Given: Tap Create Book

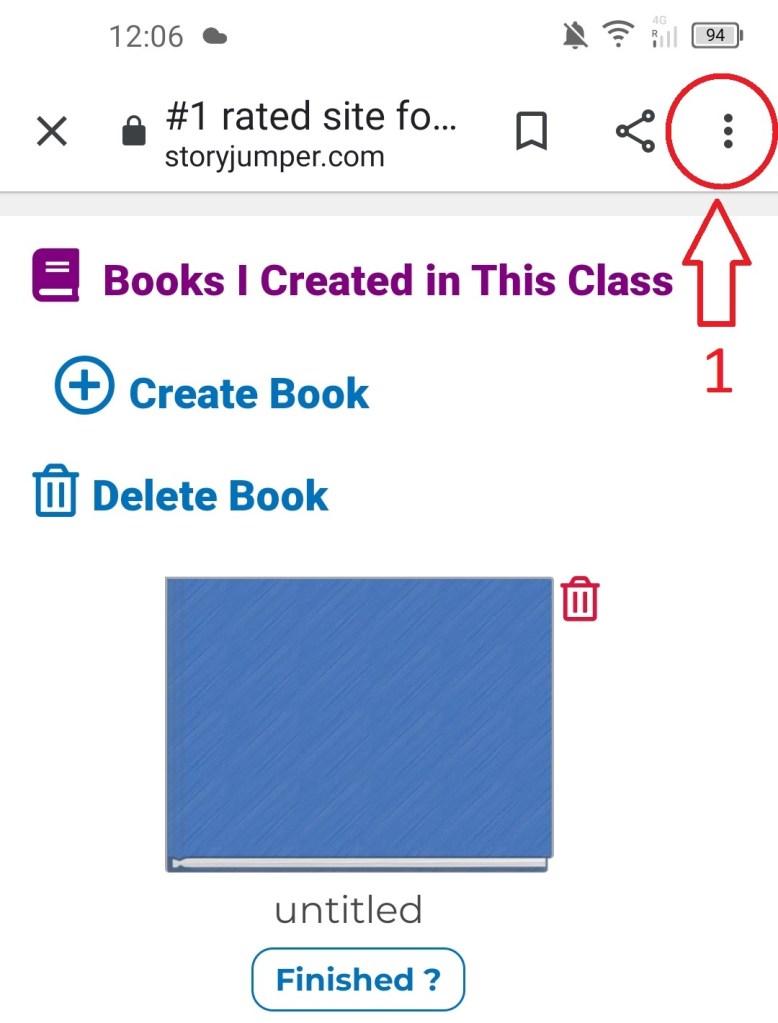Looking at the screenshot, I should (x=212, y=392).
